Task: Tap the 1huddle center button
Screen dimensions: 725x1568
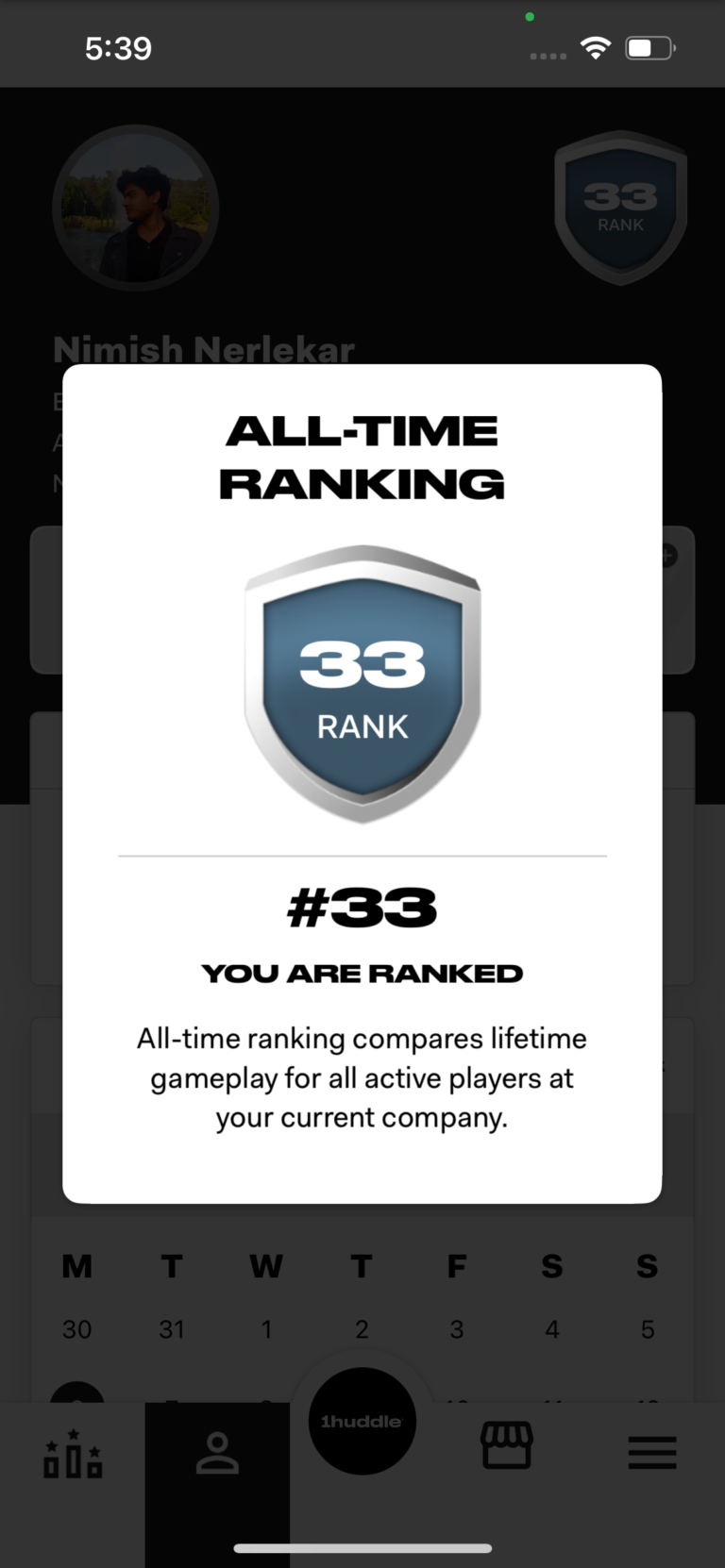Action: click(362, 1421)
